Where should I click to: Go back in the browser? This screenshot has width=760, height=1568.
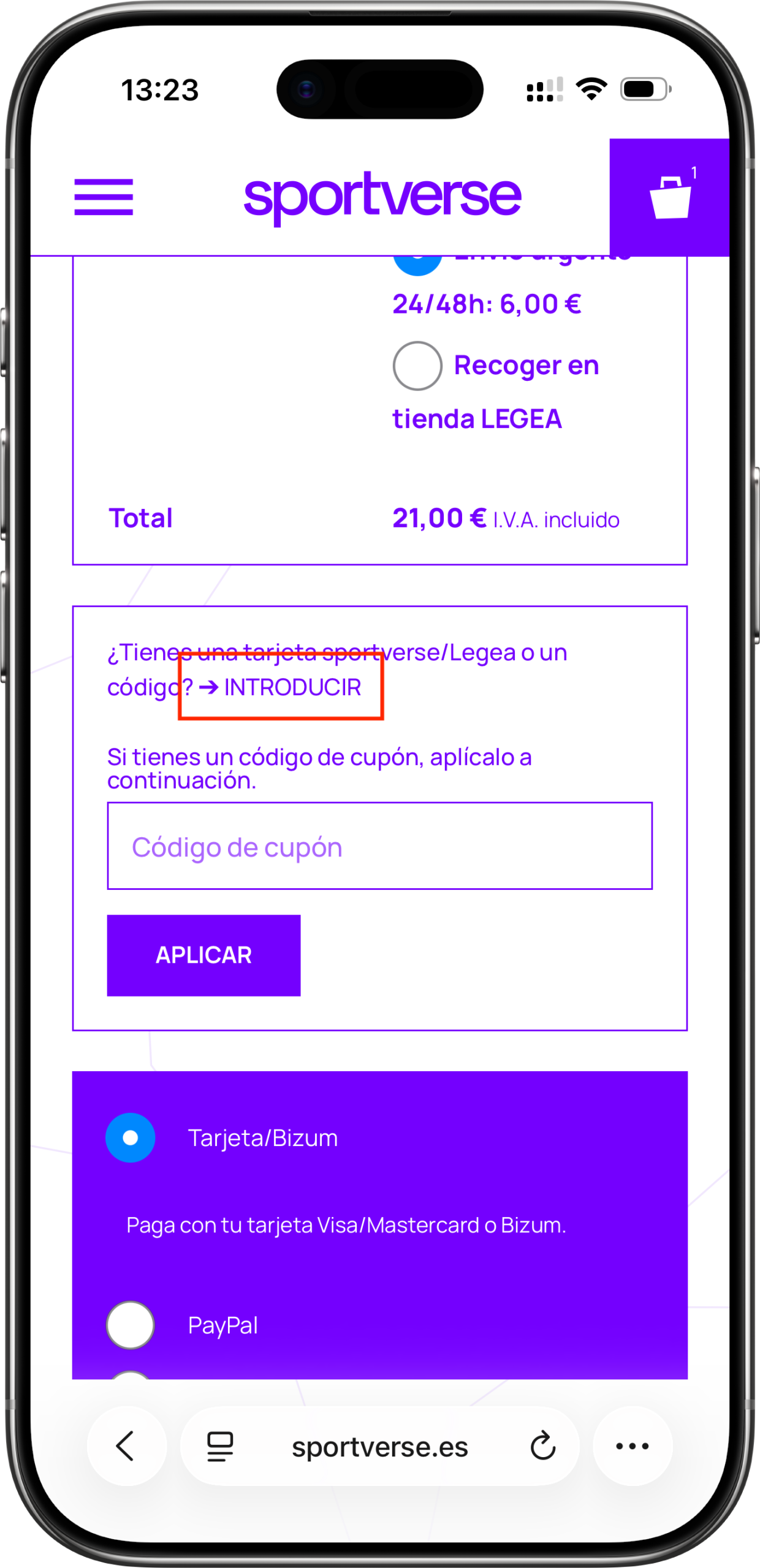[x=126, y=1446]
